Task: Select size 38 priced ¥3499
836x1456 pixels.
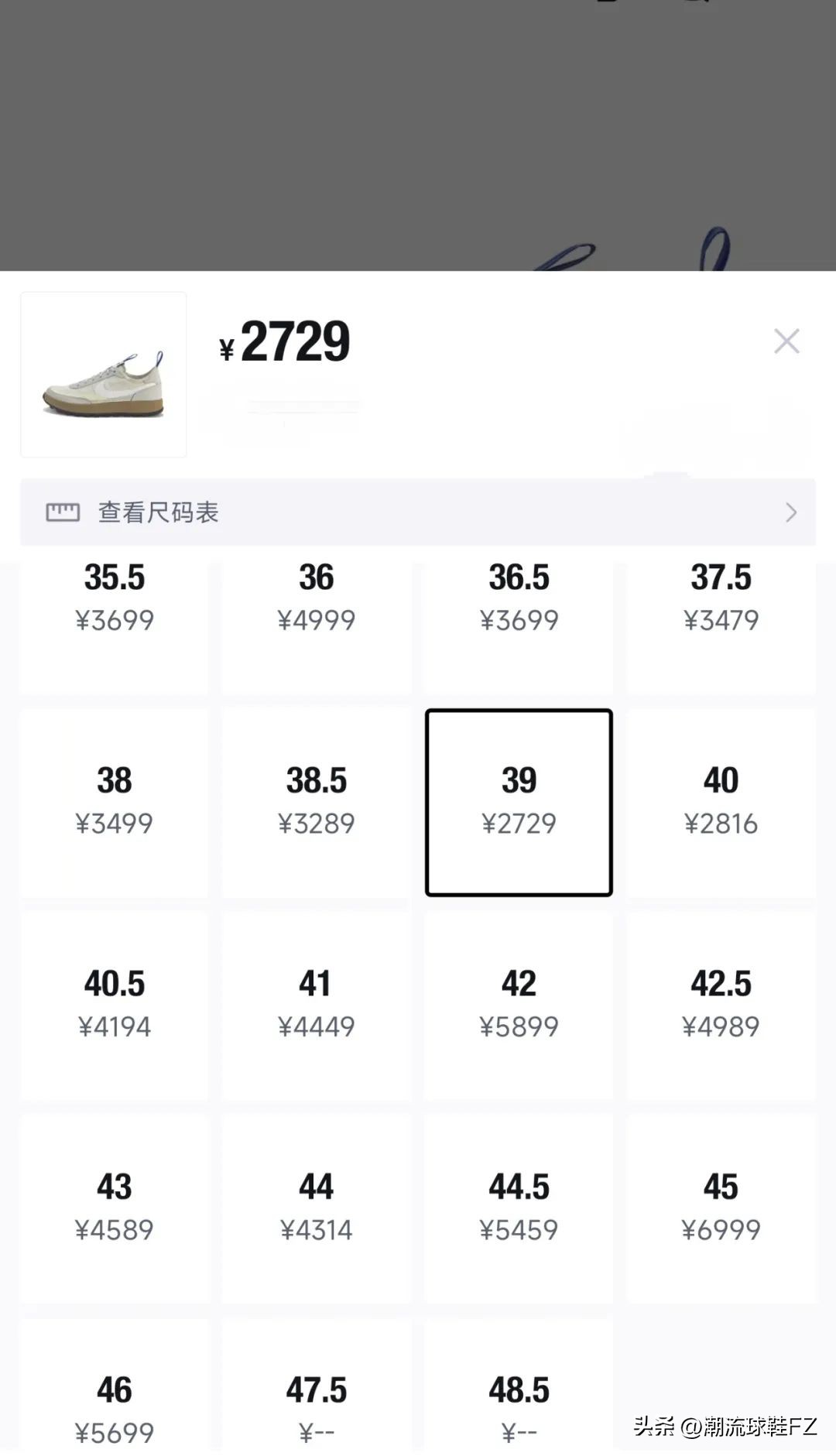Action: coord(115,801)
